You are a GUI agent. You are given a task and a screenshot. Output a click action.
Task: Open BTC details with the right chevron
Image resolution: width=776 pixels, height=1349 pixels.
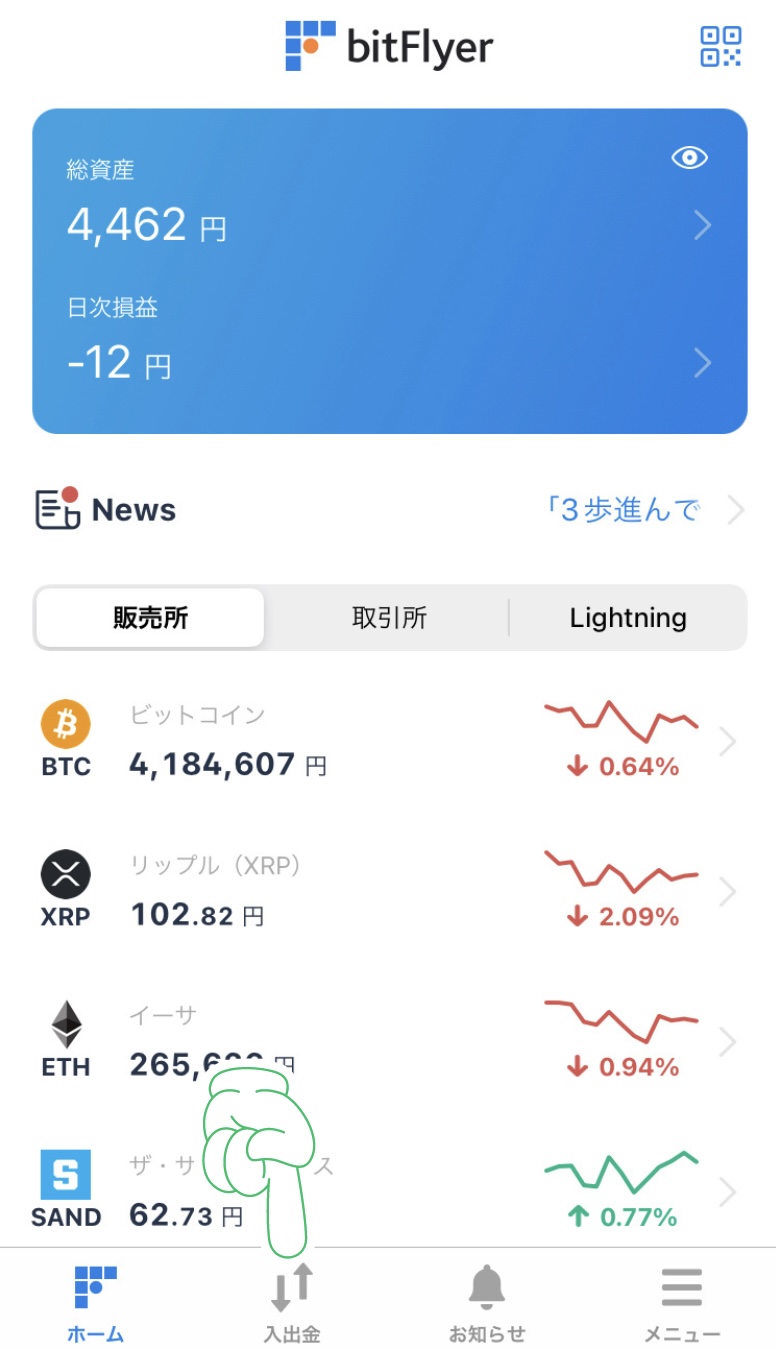(x=729, y=741)
